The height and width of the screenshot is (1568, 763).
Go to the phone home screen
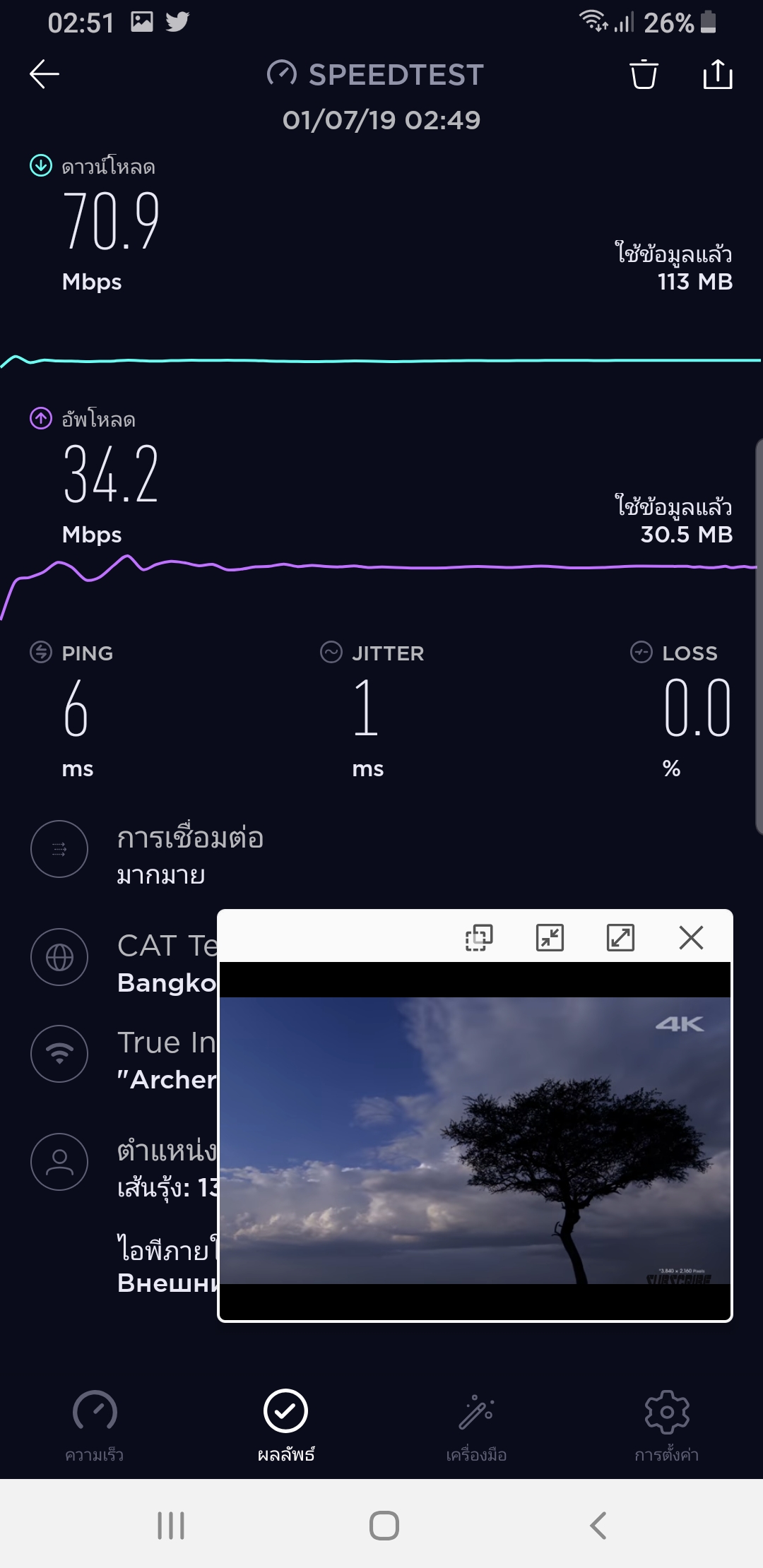384,1526
